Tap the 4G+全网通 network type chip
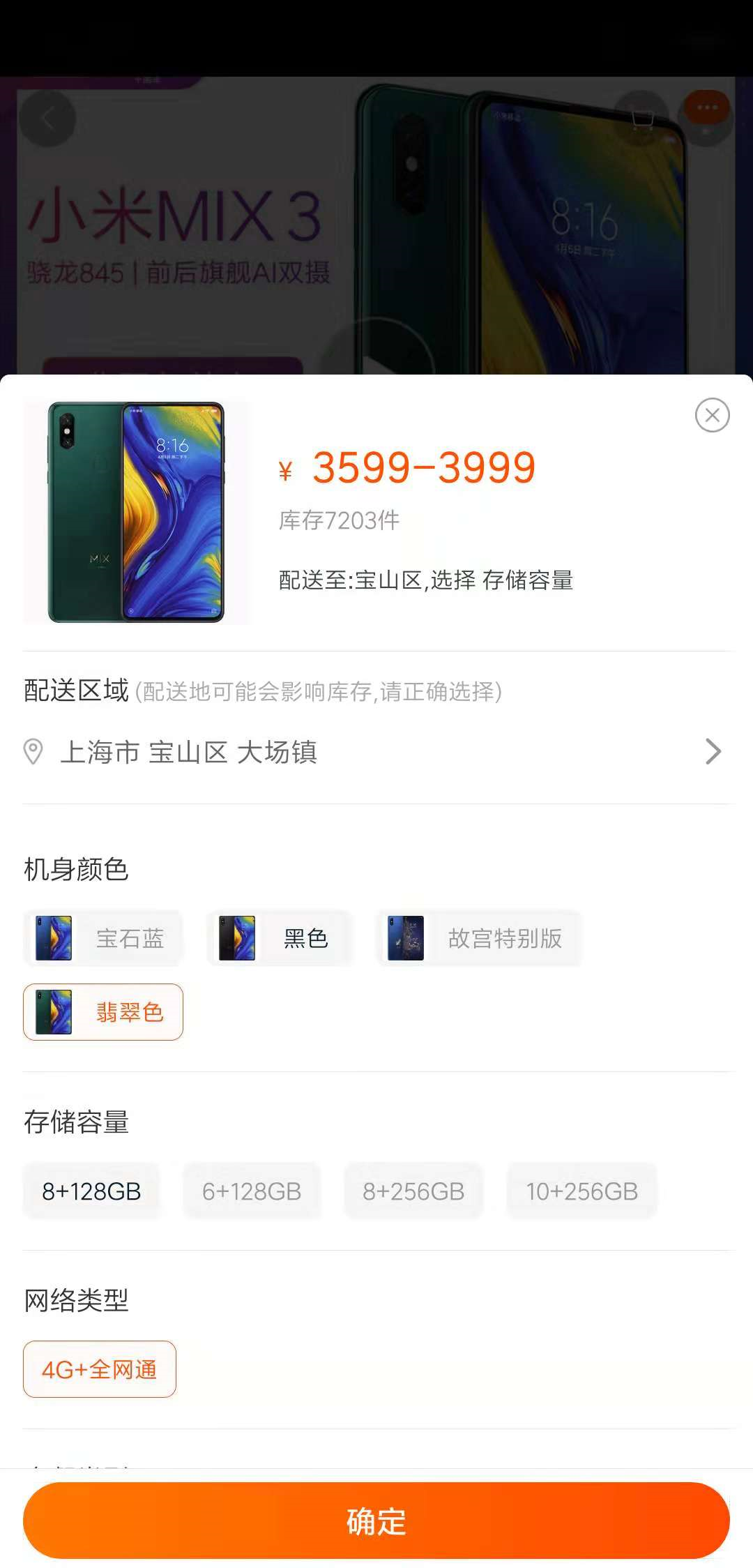Screen dimensions: 753x1568 pyautogui.click(x=100, y=1369)
